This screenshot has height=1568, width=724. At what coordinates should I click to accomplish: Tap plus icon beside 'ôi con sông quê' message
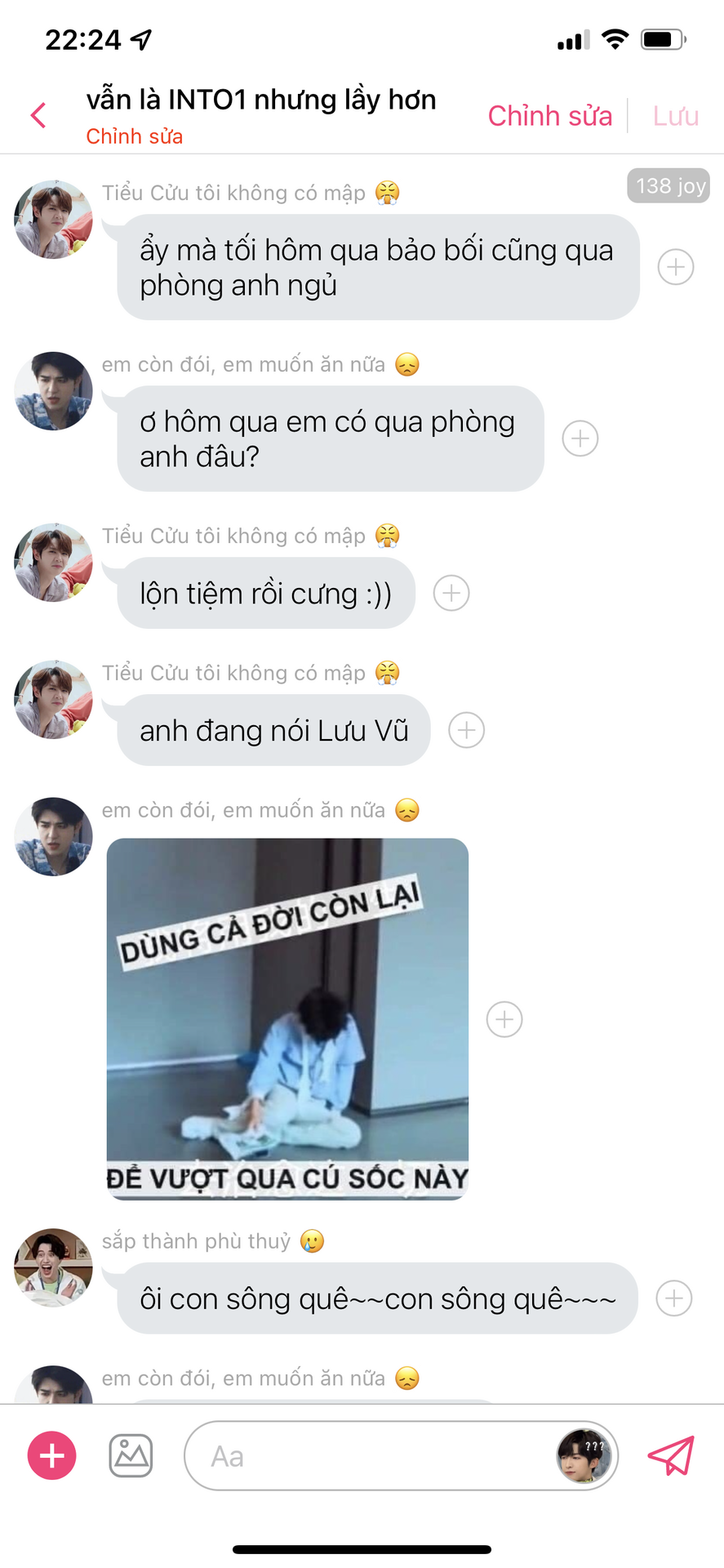point(674,1298)
